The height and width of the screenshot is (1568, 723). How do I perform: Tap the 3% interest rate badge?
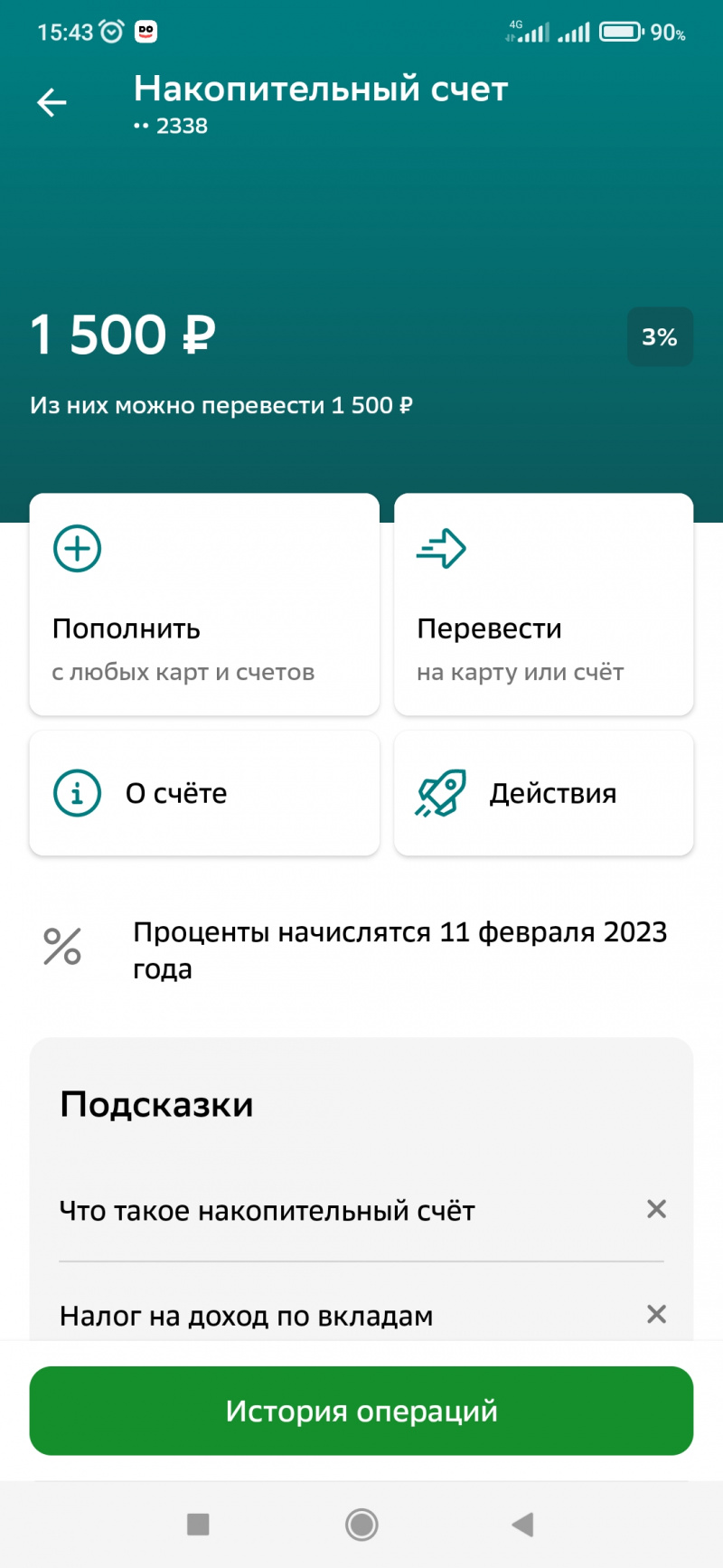pyautogui.click(x=660, y=337)
